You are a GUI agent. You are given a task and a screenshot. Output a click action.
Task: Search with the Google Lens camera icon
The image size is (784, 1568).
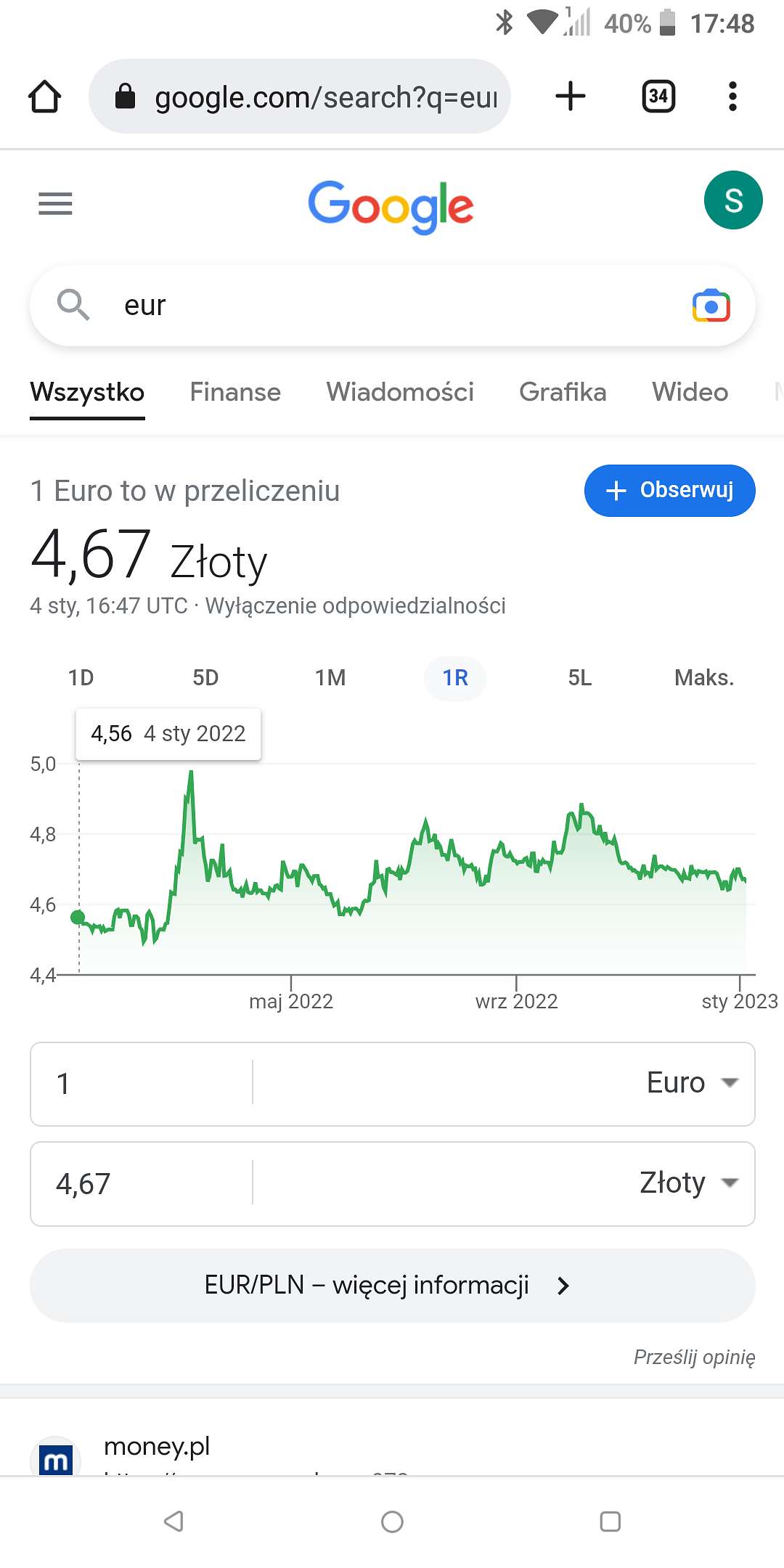pos(711,306)
